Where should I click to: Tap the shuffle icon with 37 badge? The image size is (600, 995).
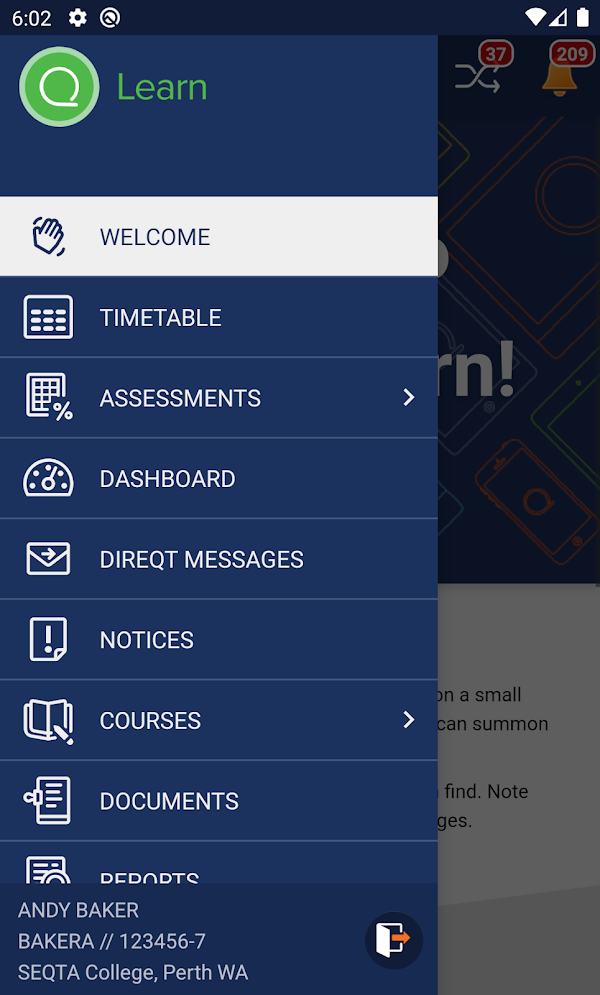click(477, 76)
